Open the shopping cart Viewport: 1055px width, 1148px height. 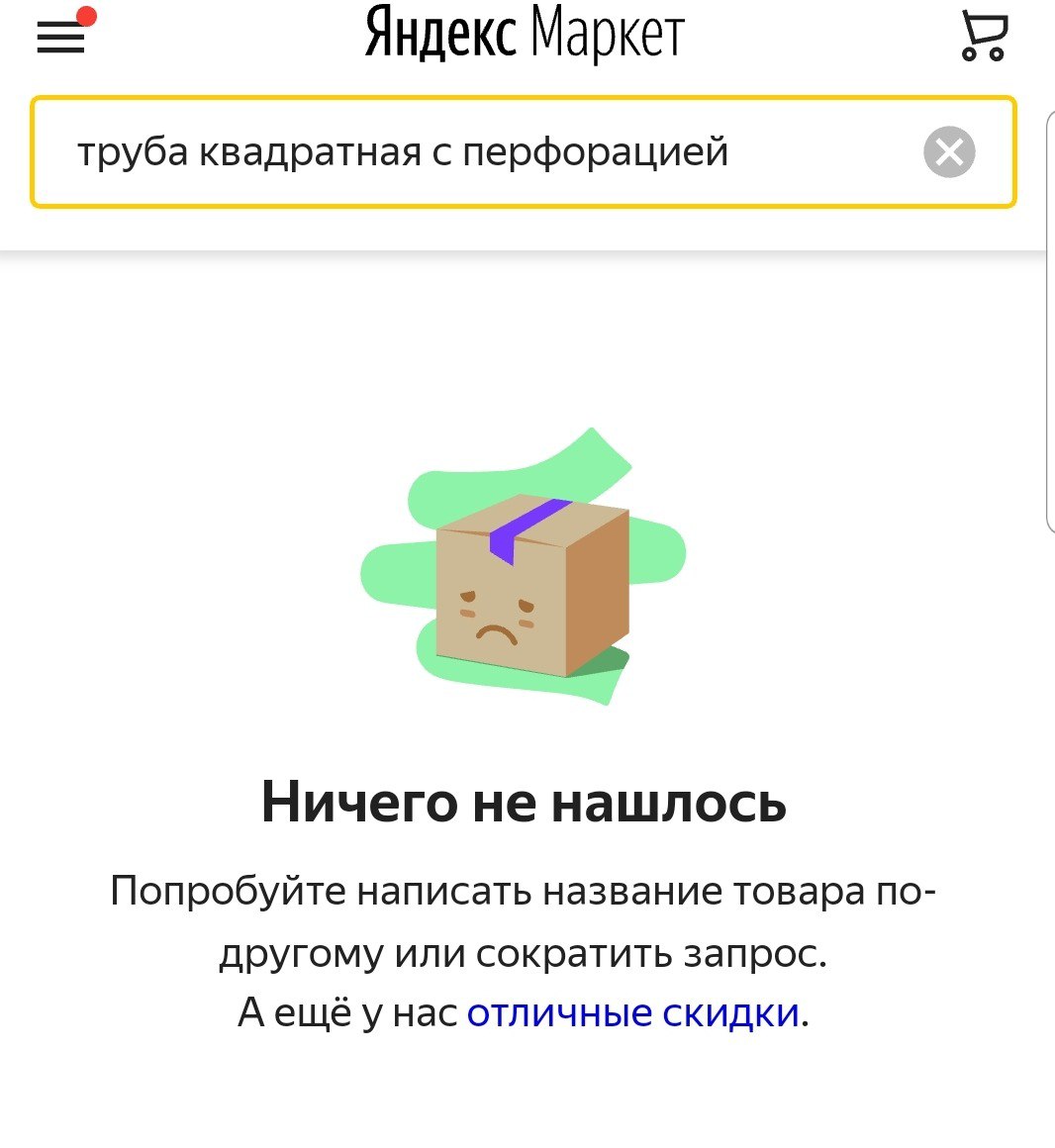(984, 37)
